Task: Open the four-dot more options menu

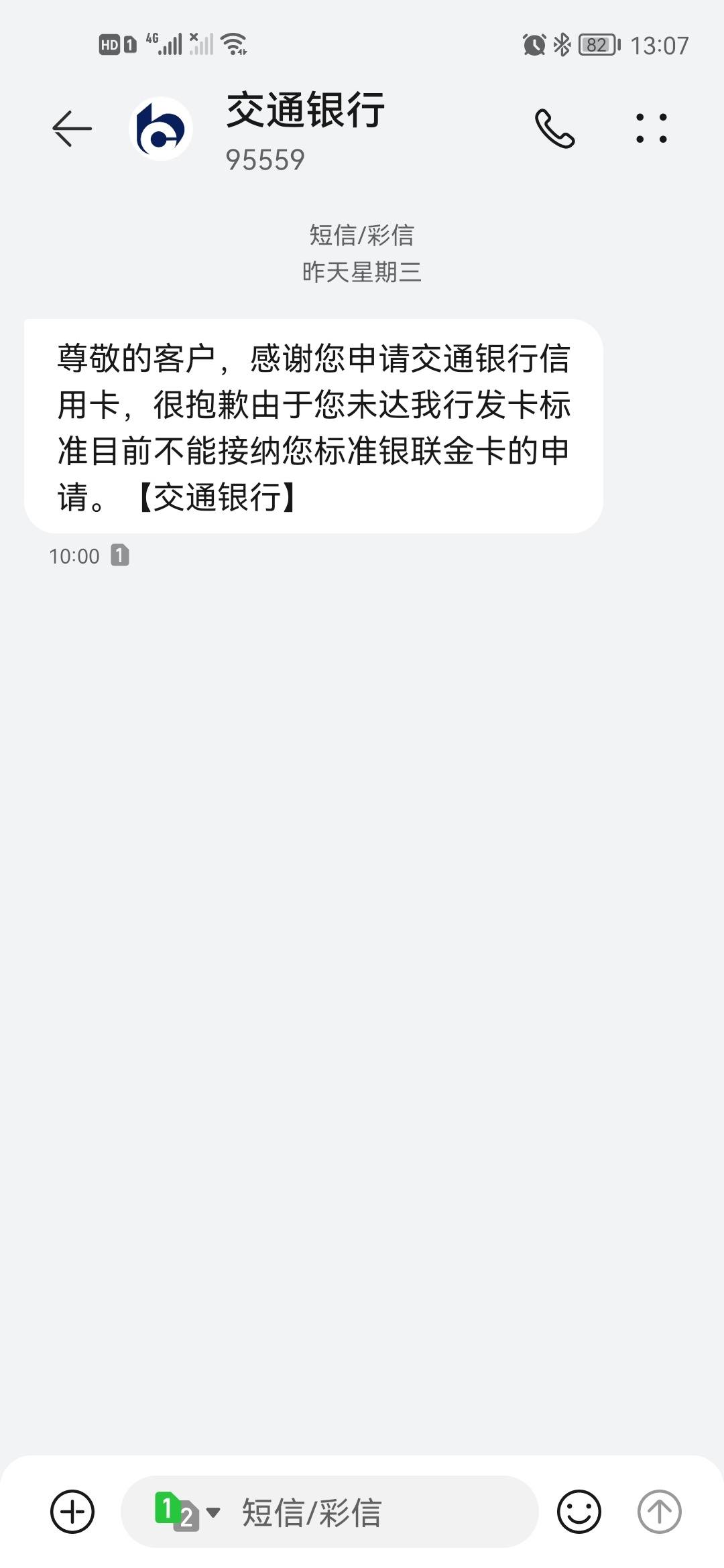Action: pyautogui.click(x=651, y=128)
